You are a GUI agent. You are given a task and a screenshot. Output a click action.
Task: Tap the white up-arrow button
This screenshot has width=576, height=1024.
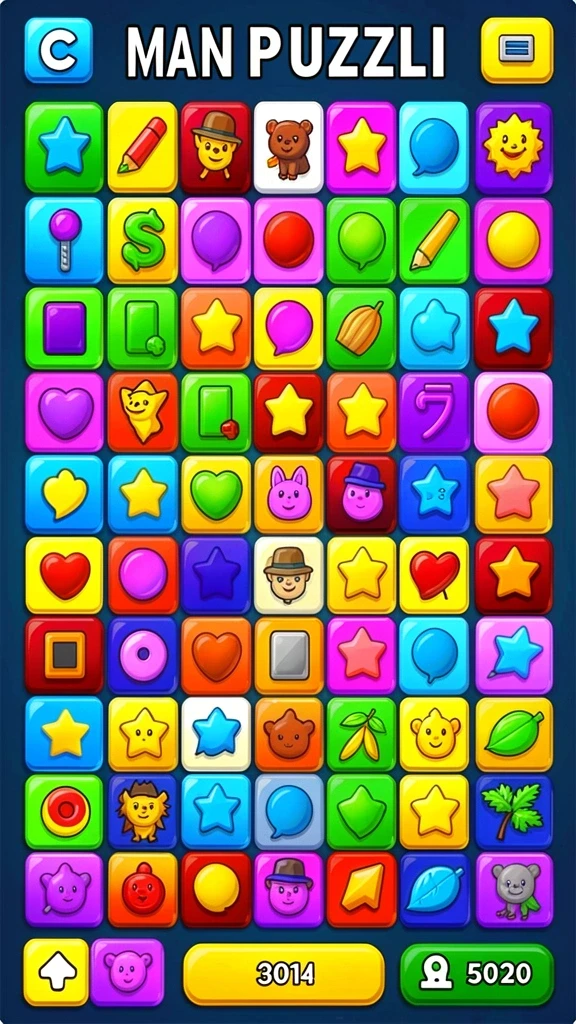pos(56,972)
